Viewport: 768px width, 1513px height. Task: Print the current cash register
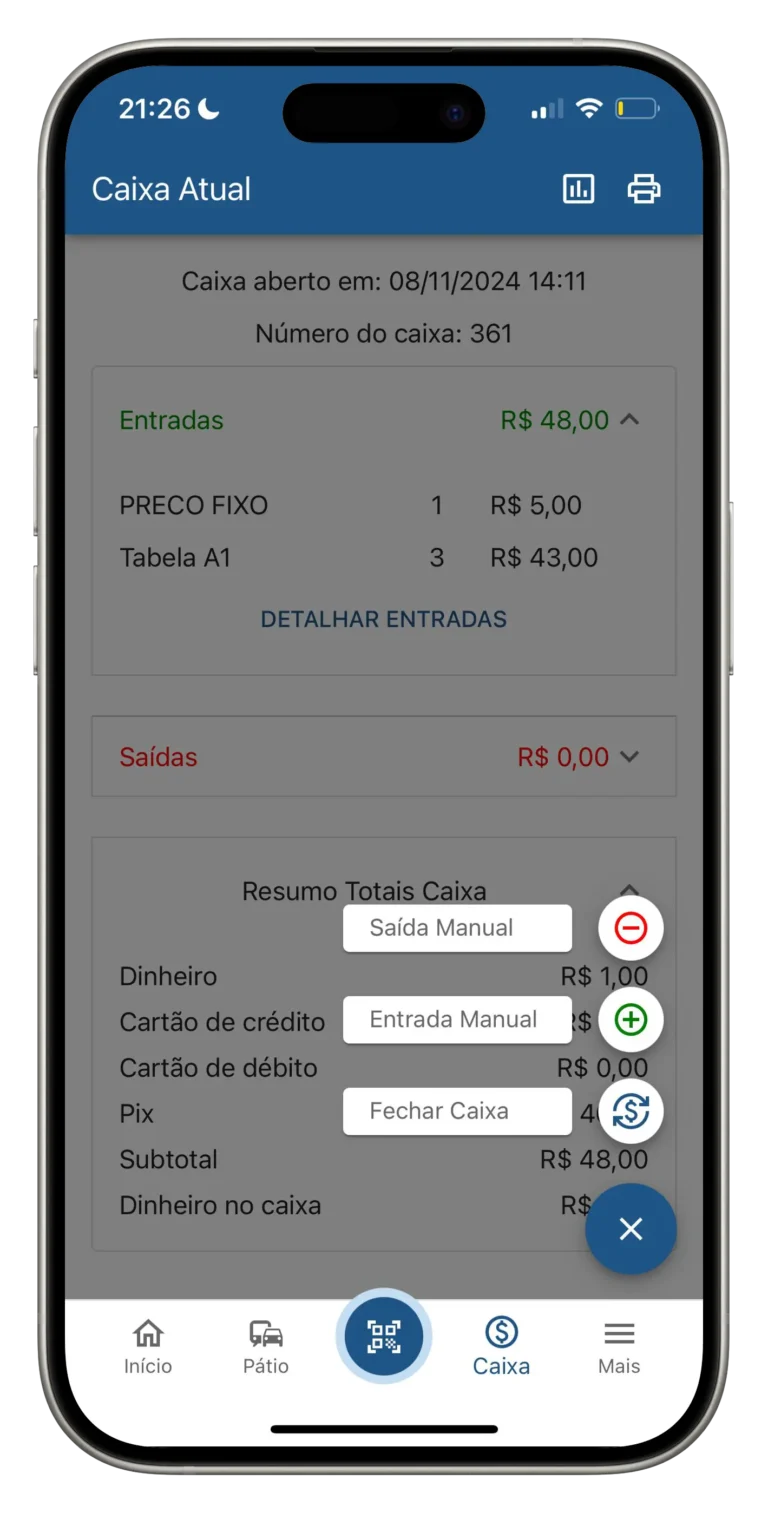coord(643,189)
